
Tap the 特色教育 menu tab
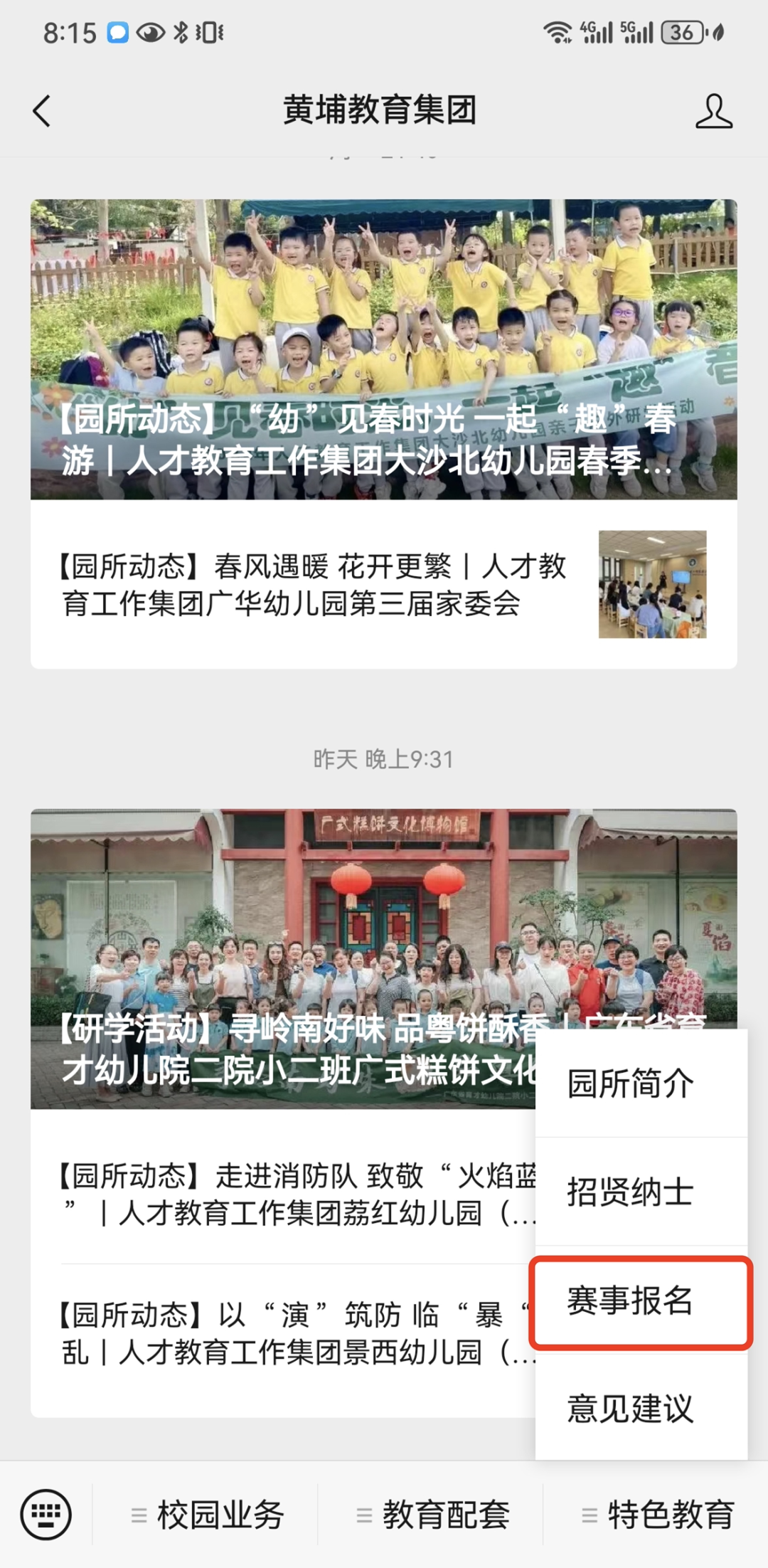coord(658,1515)
